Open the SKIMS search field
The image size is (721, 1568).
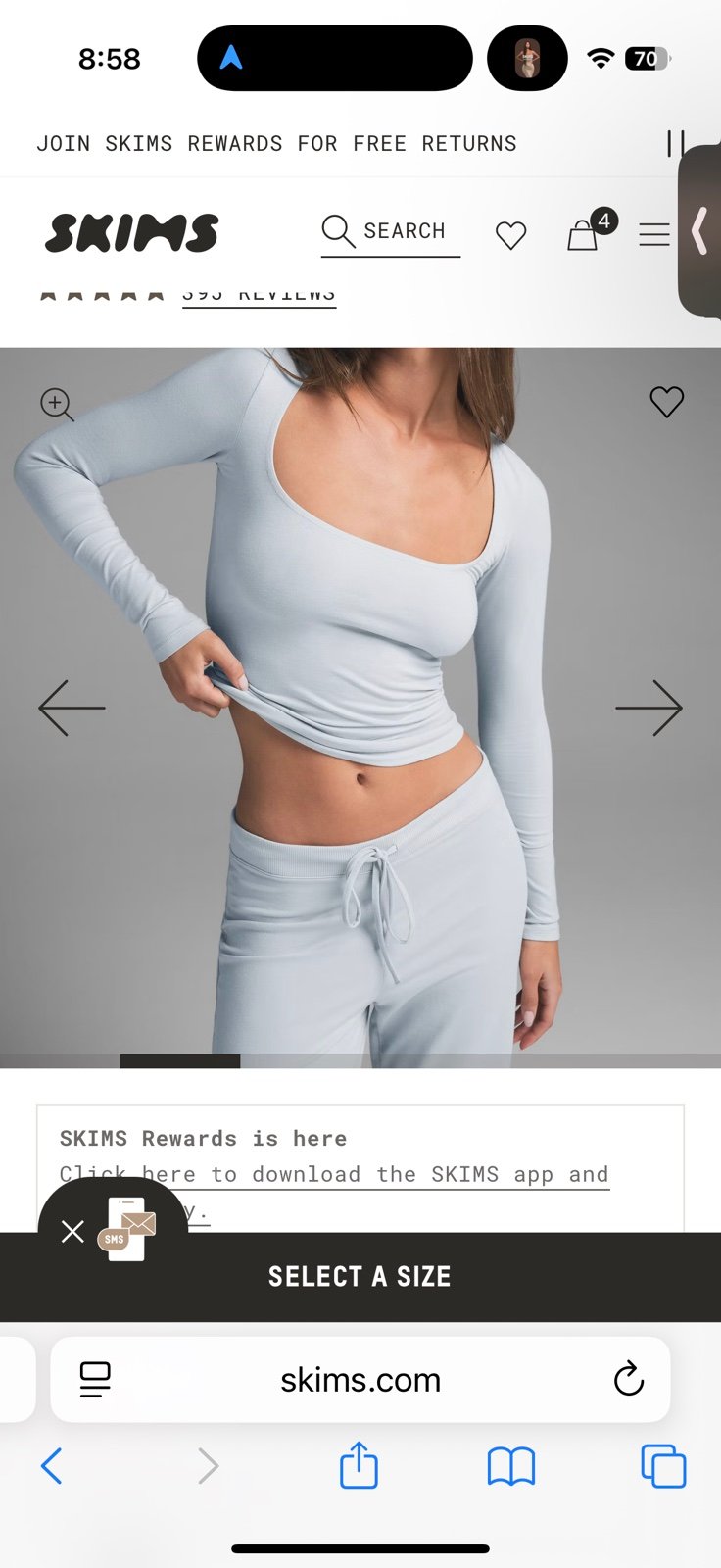point(390,233)
